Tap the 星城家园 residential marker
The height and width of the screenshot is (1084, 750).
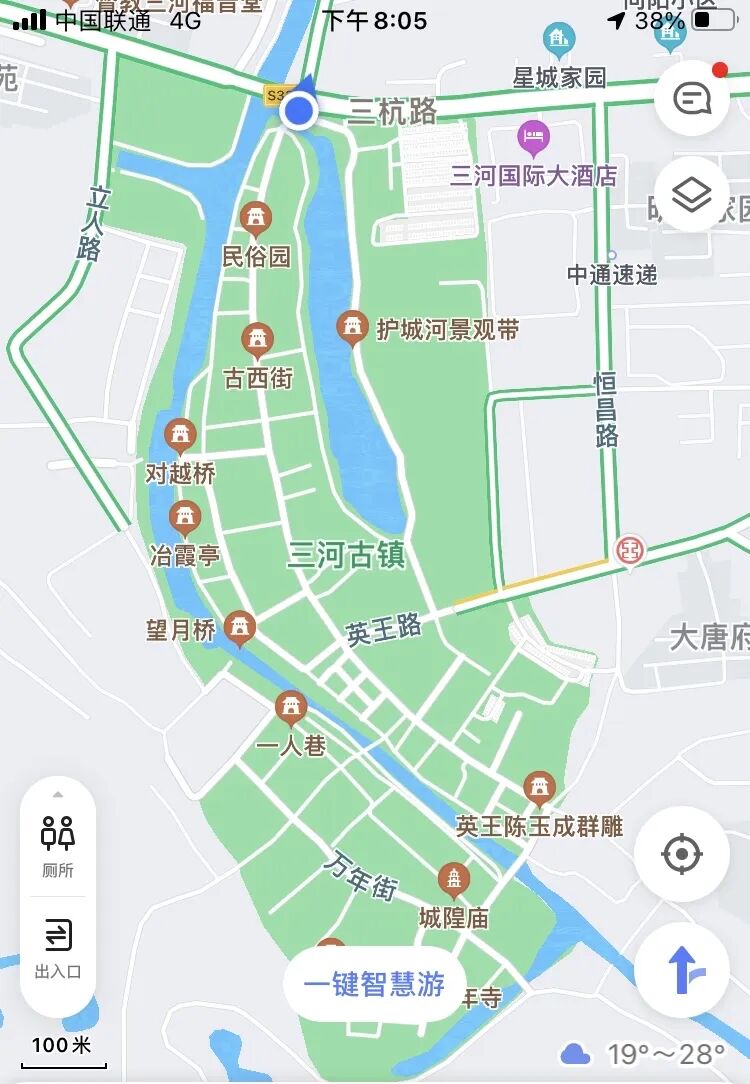click(x=559, y=40)
